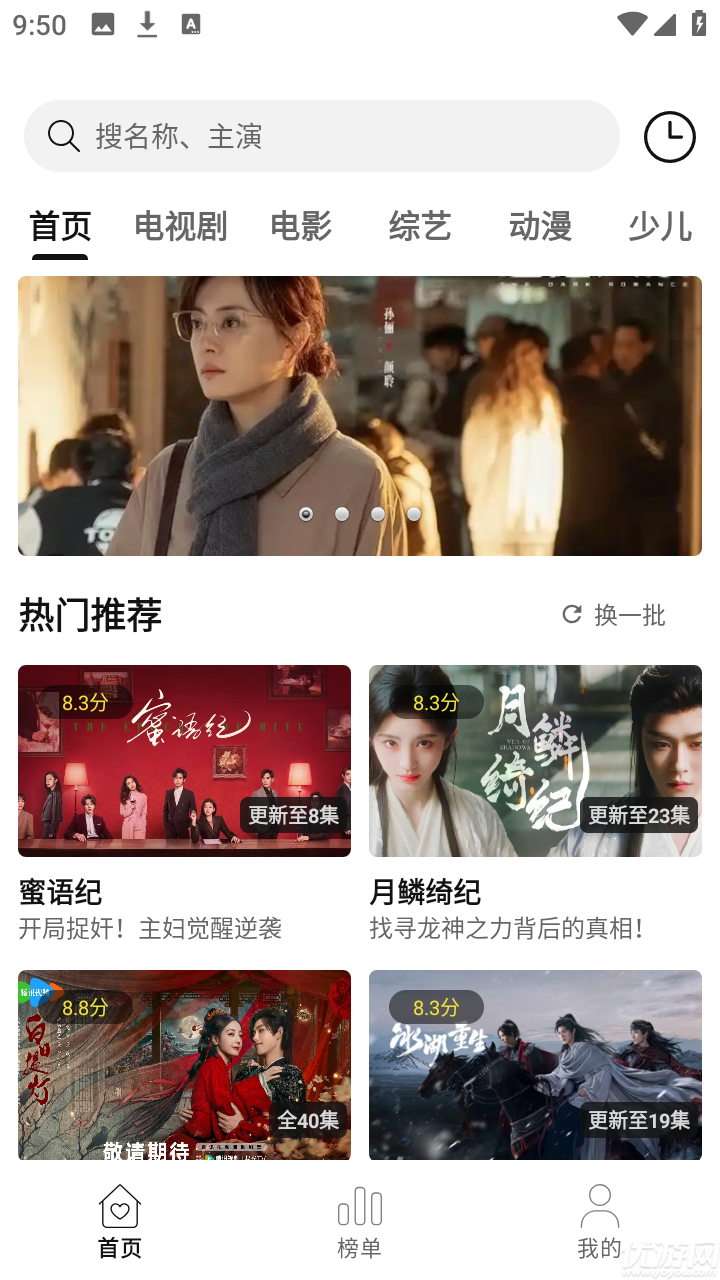Select the 榜单 rankings chart icon

pyautogui.click(x=359, y=1207)
